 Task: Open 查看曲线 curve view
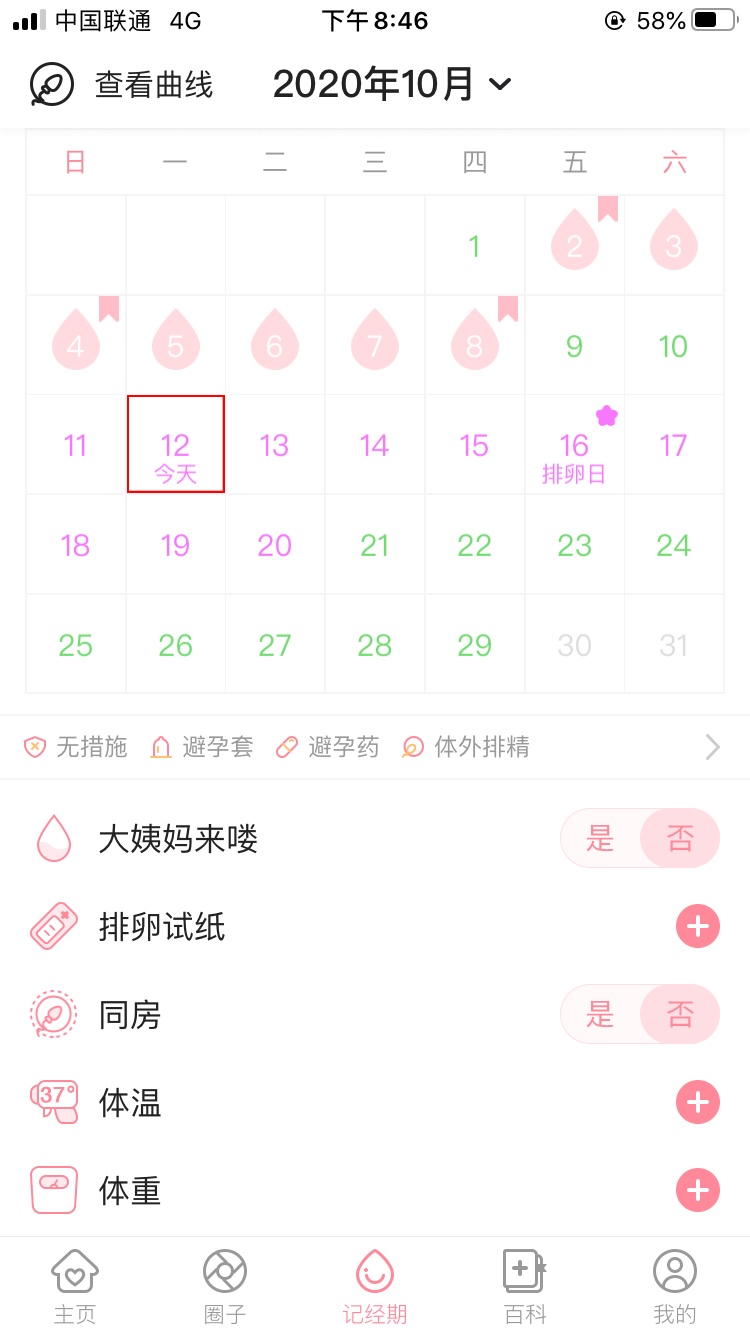[121, 85]
